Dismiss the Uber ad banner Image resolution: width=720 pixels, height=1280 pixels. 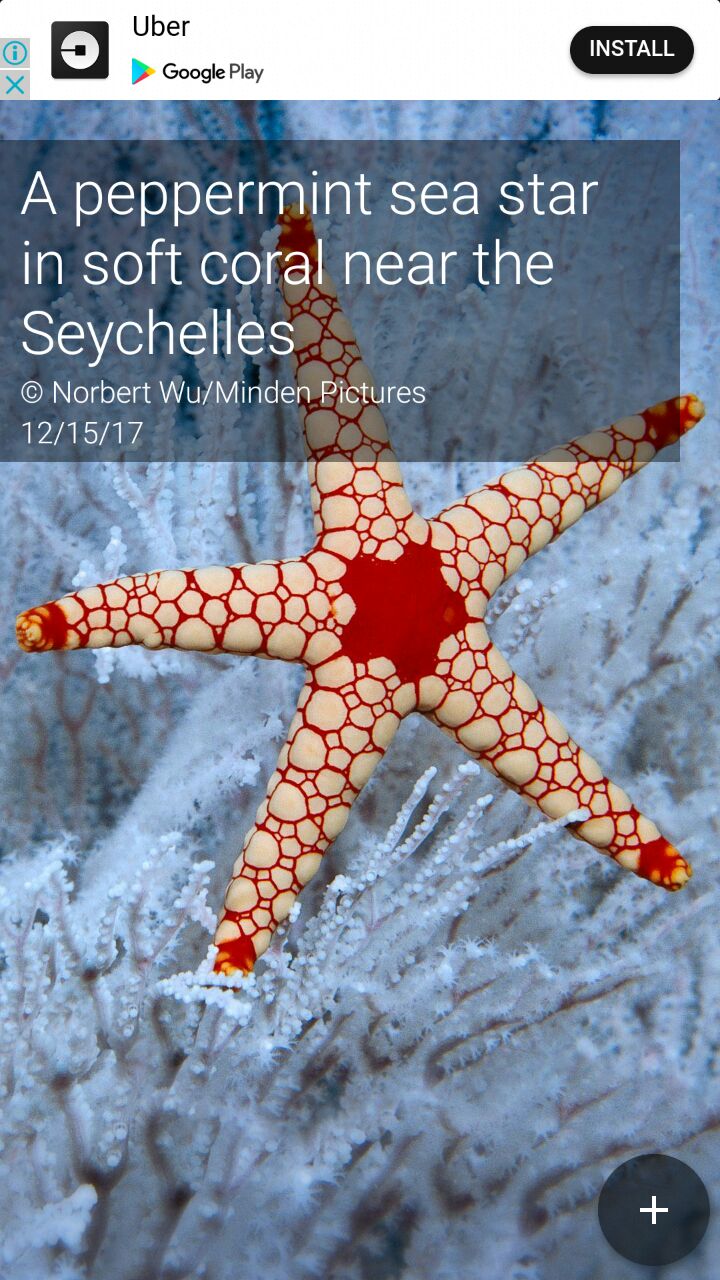point(14,85)
